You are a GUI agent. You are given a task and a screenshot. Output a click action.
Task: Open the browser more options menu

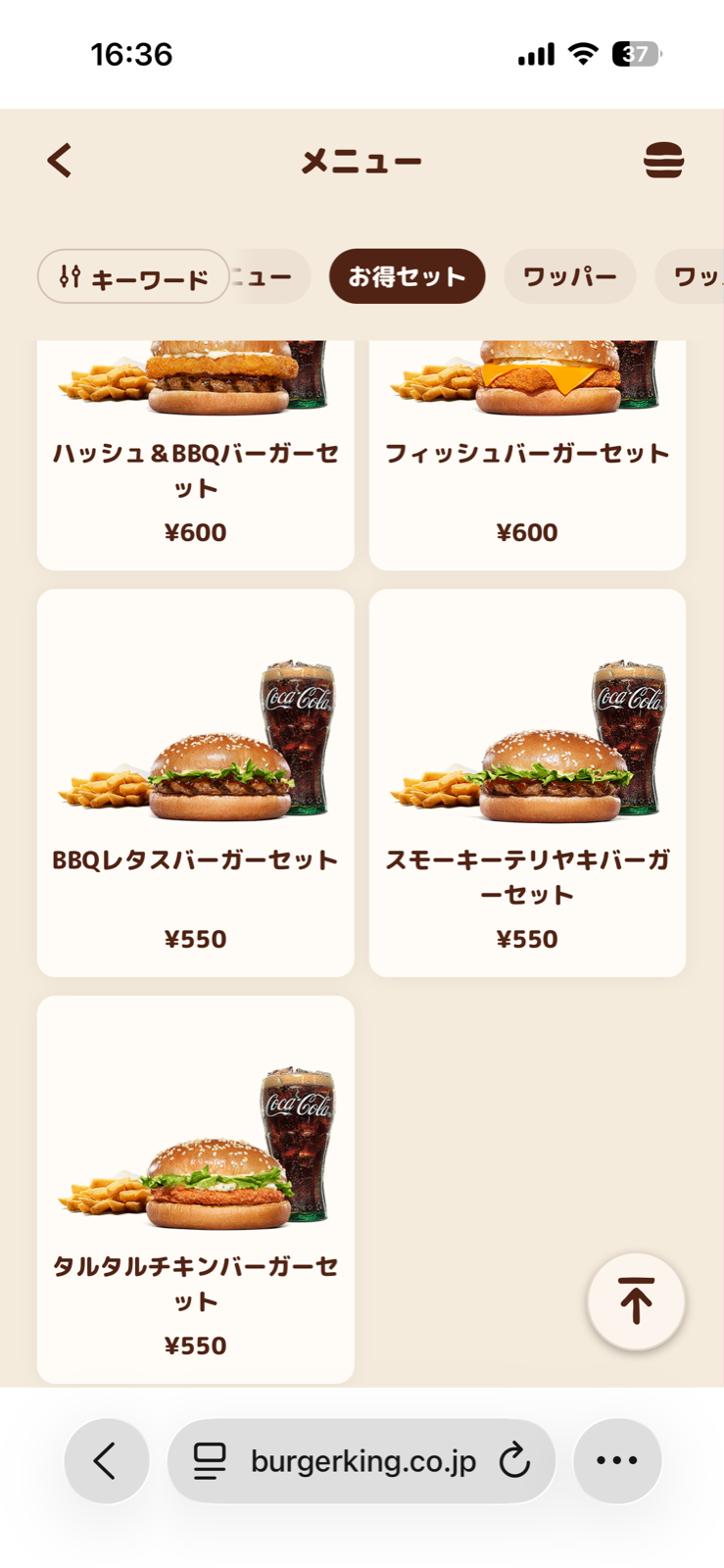tap(617, 1460)
